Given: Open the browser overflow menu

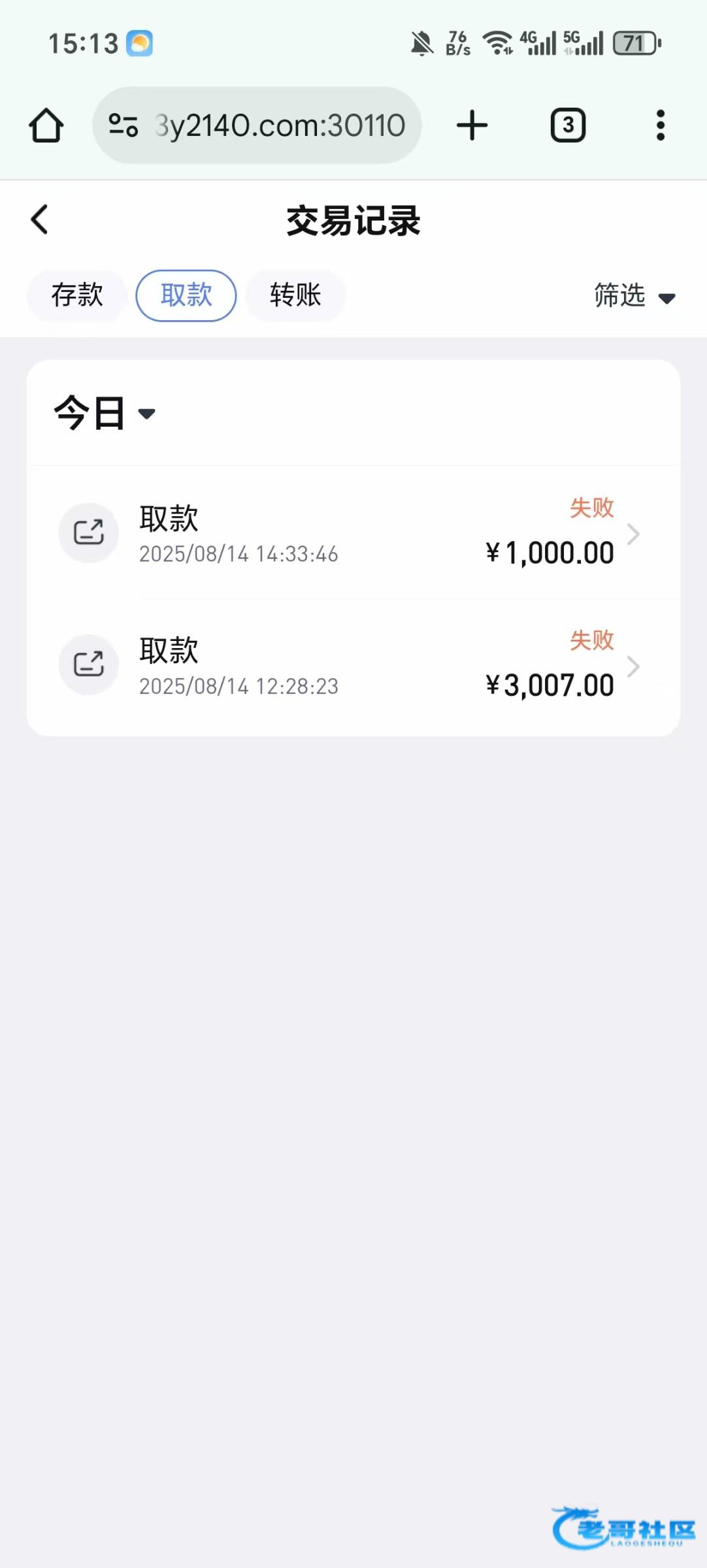Looking at the screenshot, I should [x=661, y=125].
